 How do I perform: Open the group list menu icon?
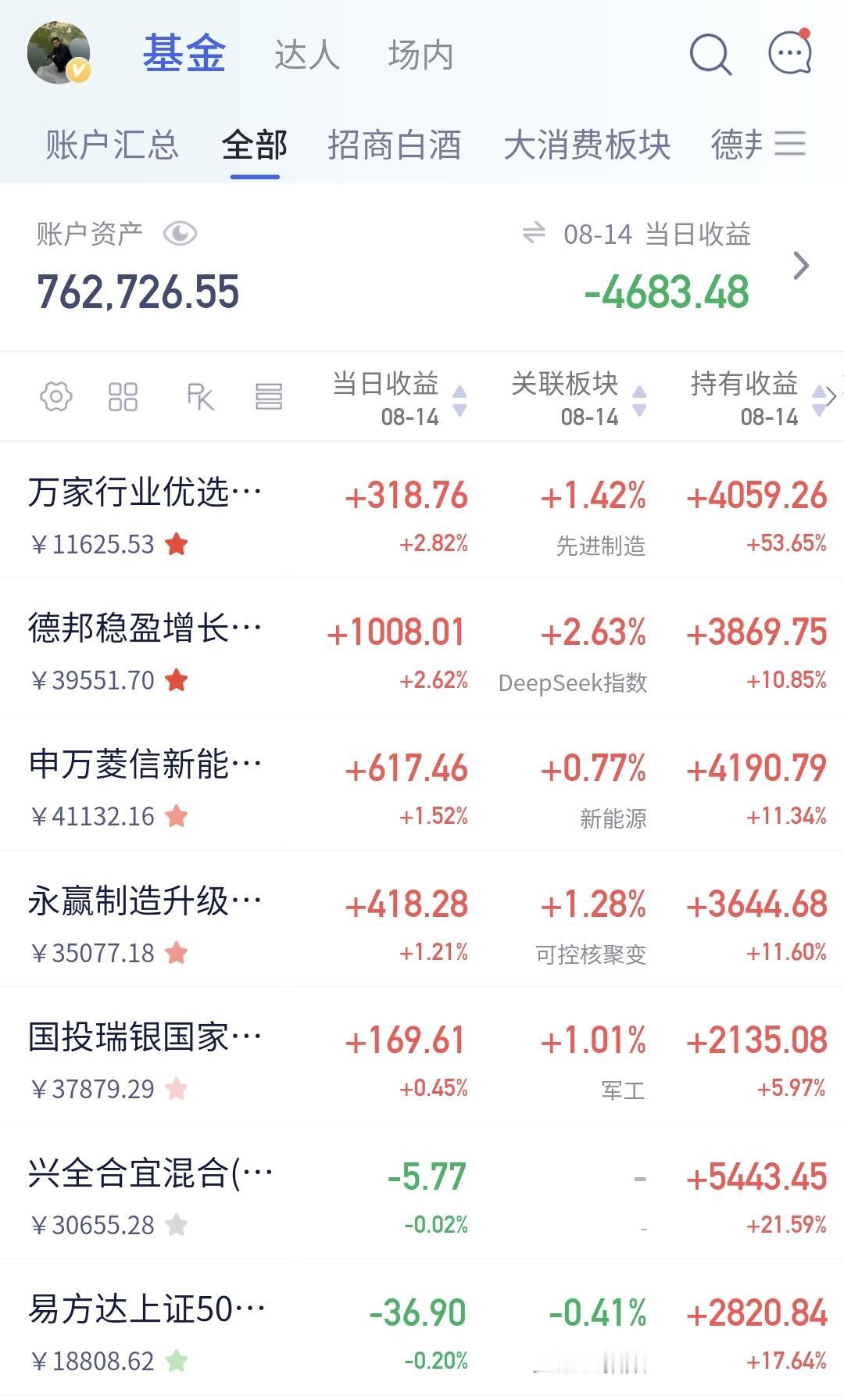[790, 144]
